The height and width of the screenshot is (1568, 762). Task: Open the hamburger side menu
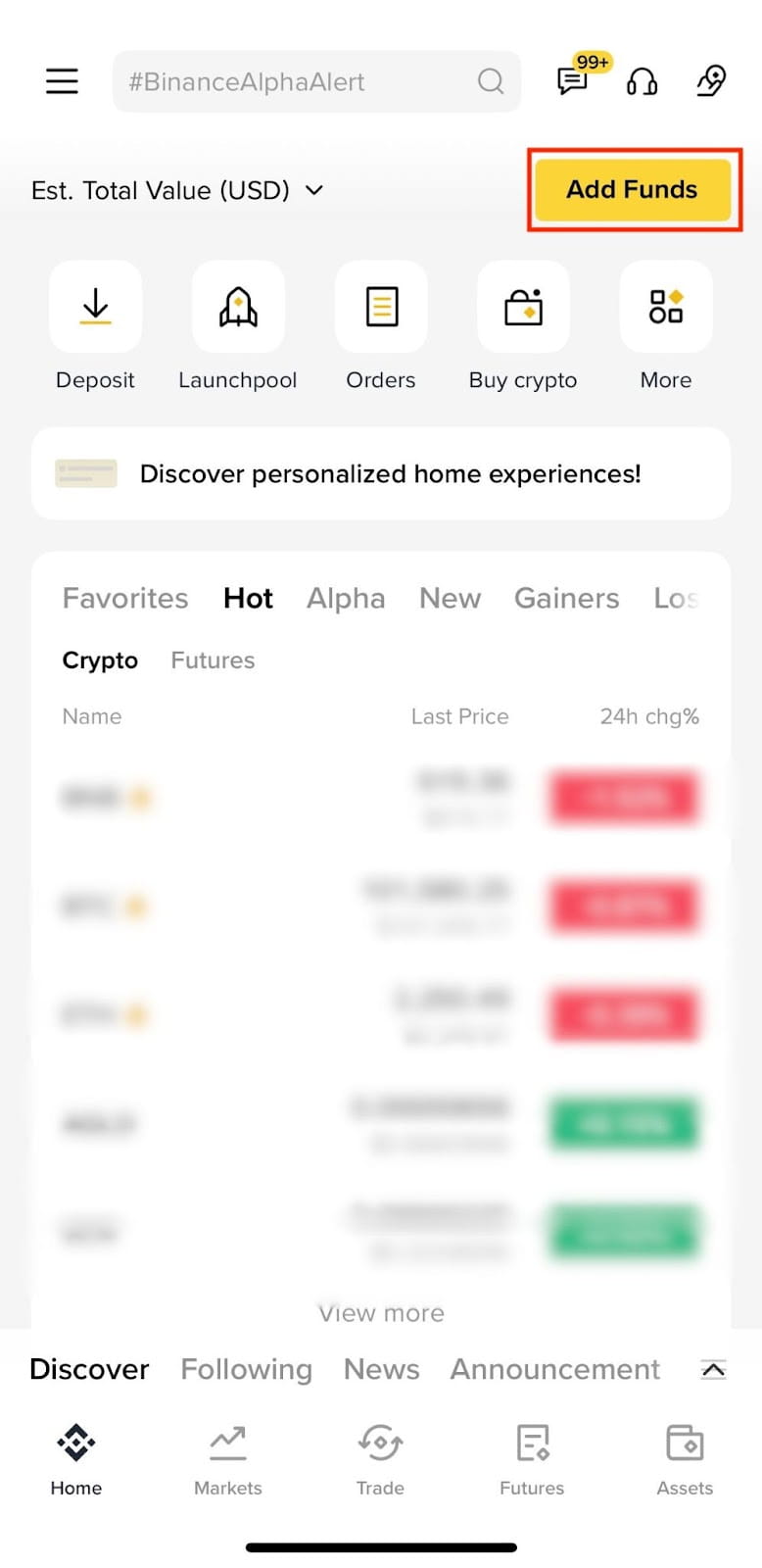(x=62, y=81)
